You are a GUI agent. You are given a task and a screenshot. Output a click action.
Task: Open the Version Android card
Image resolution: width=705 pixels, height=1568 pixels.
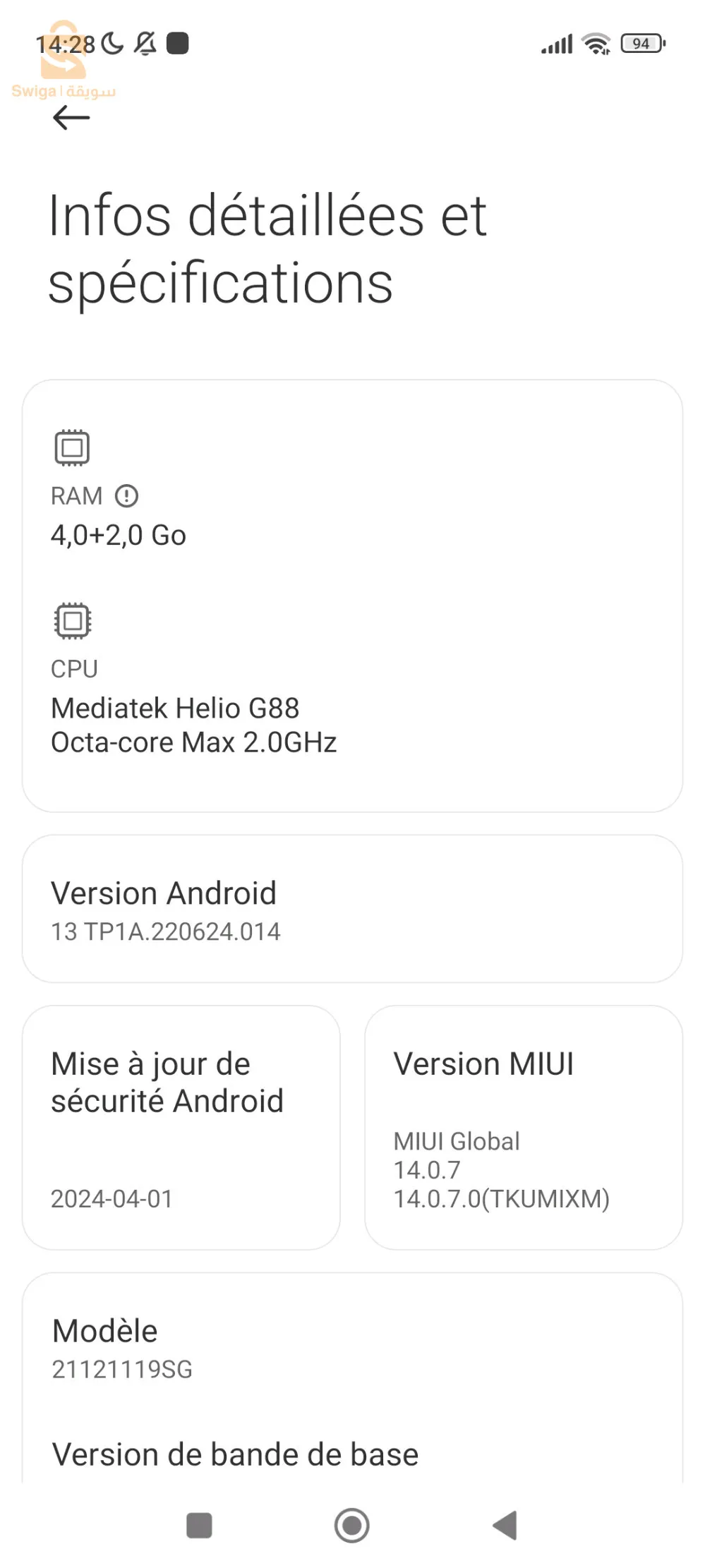point(352,909)
